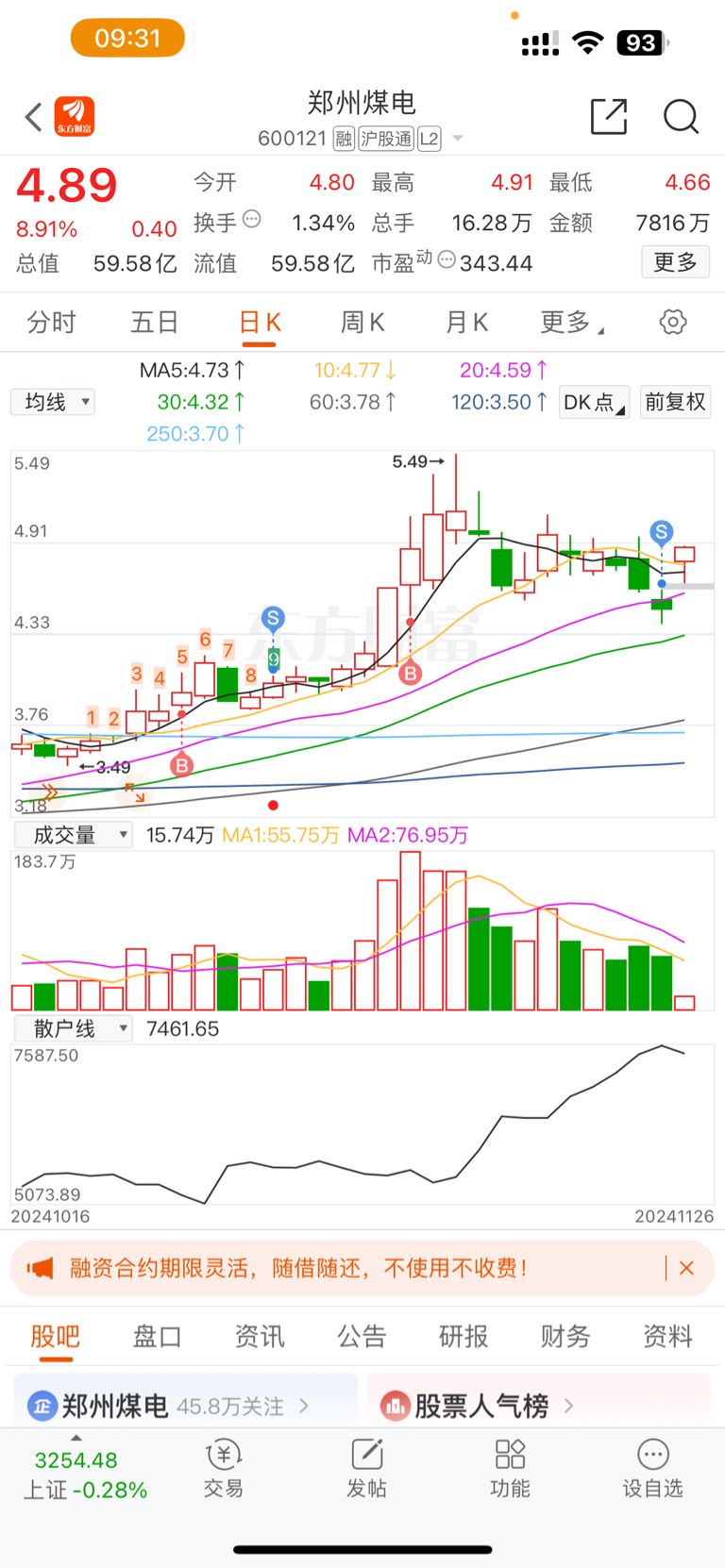The image size is (725, 1568).
Task: Dismiss the 融资合约 banner
Action: pos(686,1268)
